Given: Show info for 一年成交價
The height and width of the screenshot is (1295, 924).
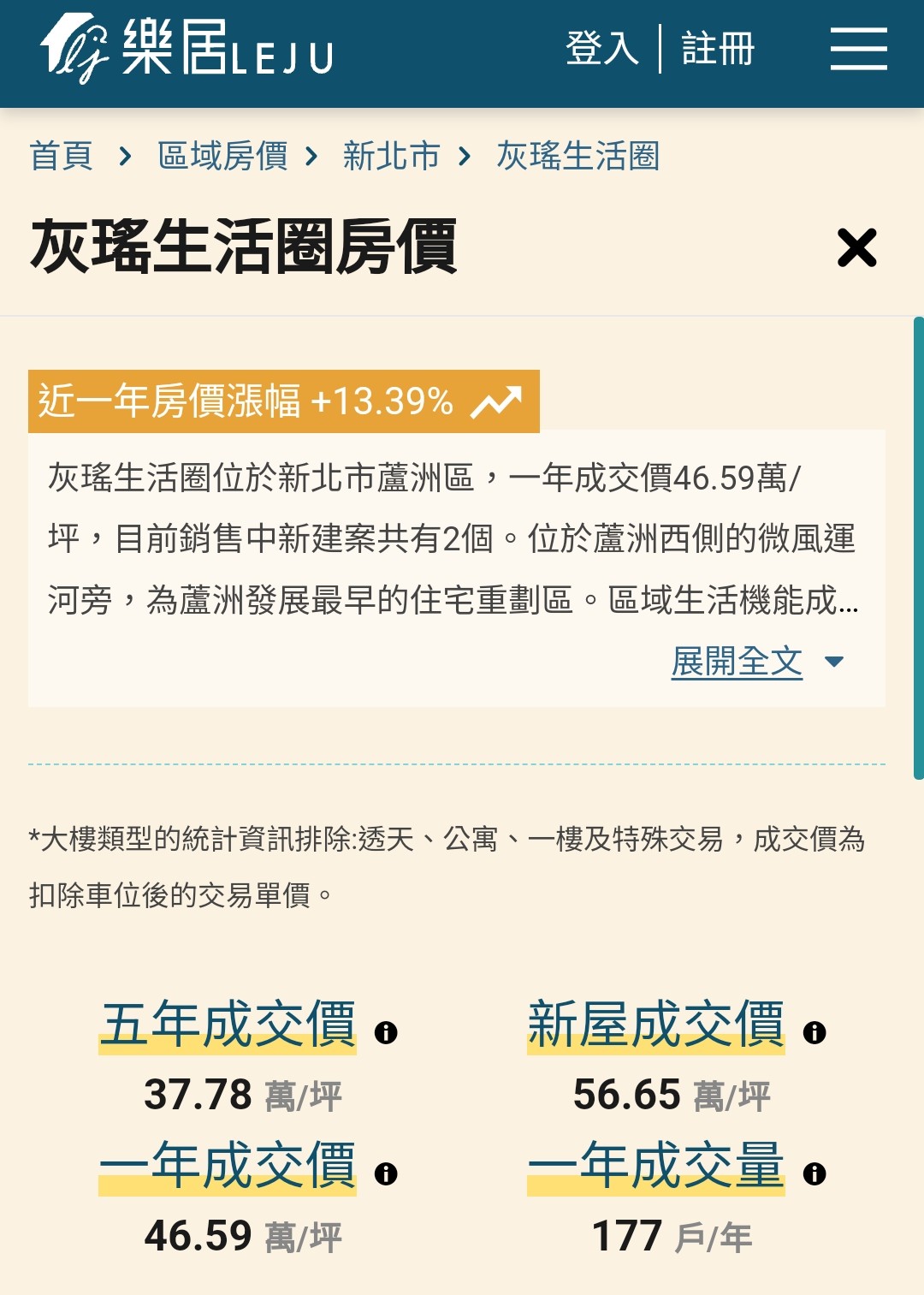Looking at the screenshot, I should click(386, 1173).
